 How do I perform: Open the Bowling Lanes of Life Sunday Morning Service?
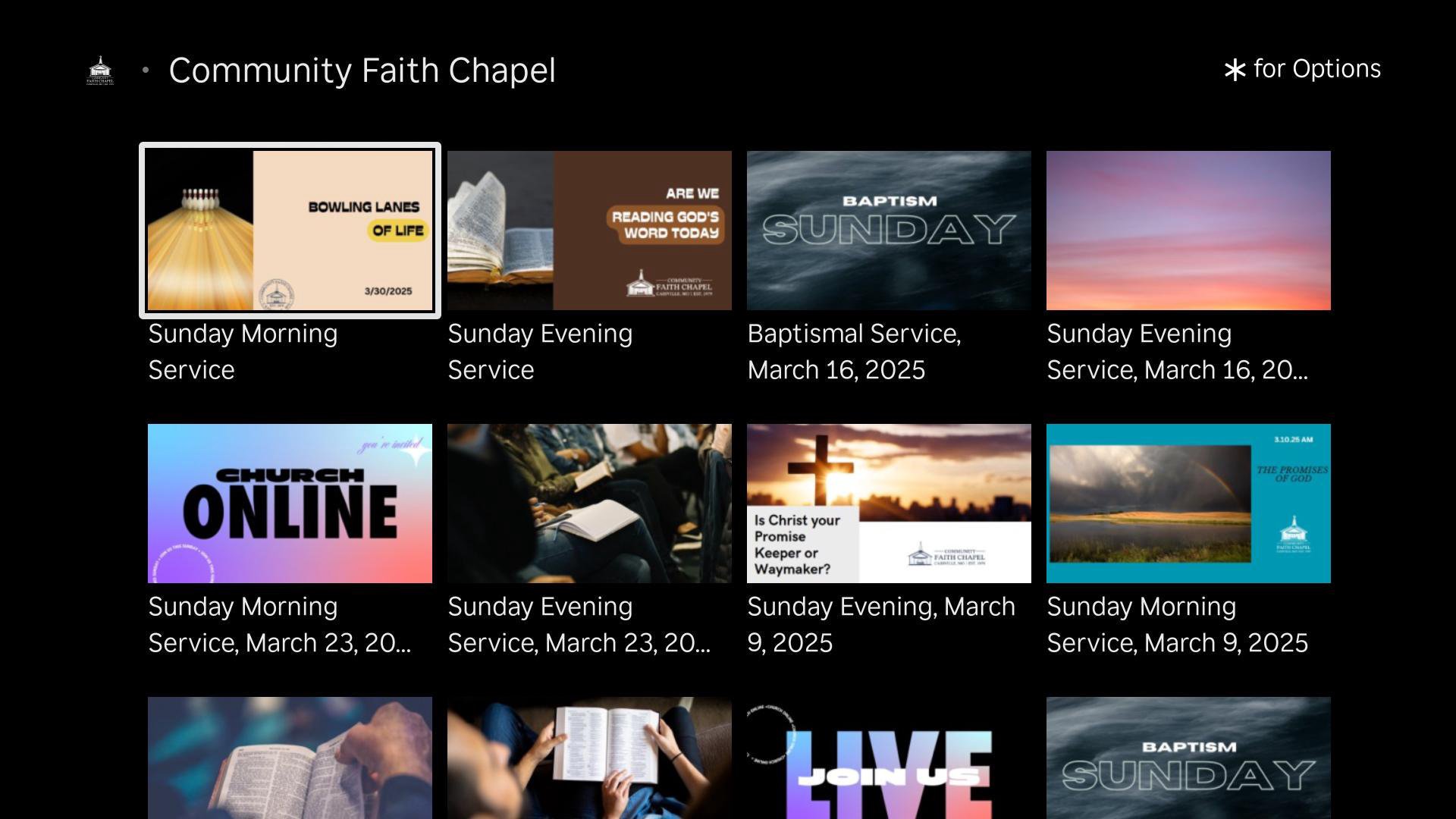290,231
